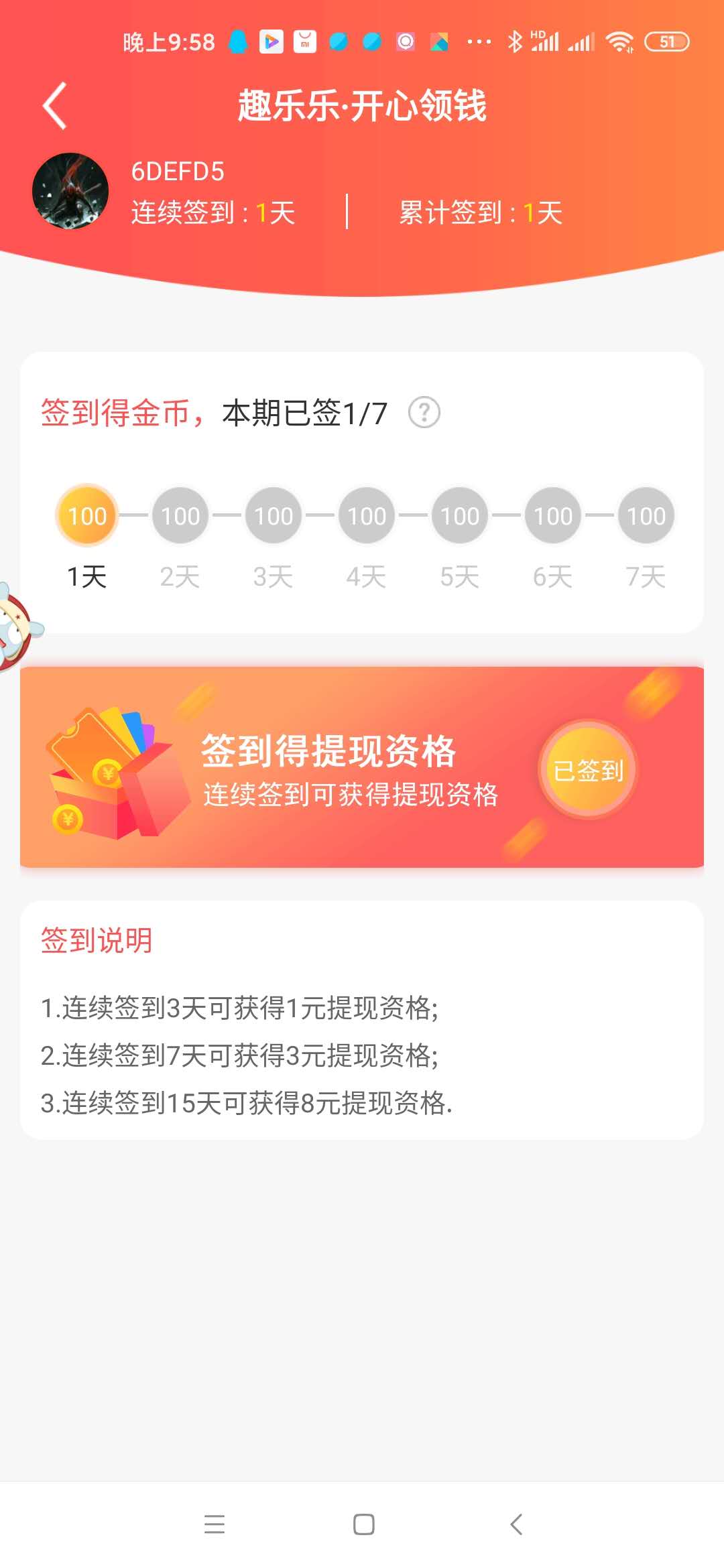The height and width of the screenshot is (1568, 724).
Task: Open the recent apps menu button
Action: (215, 1524)
